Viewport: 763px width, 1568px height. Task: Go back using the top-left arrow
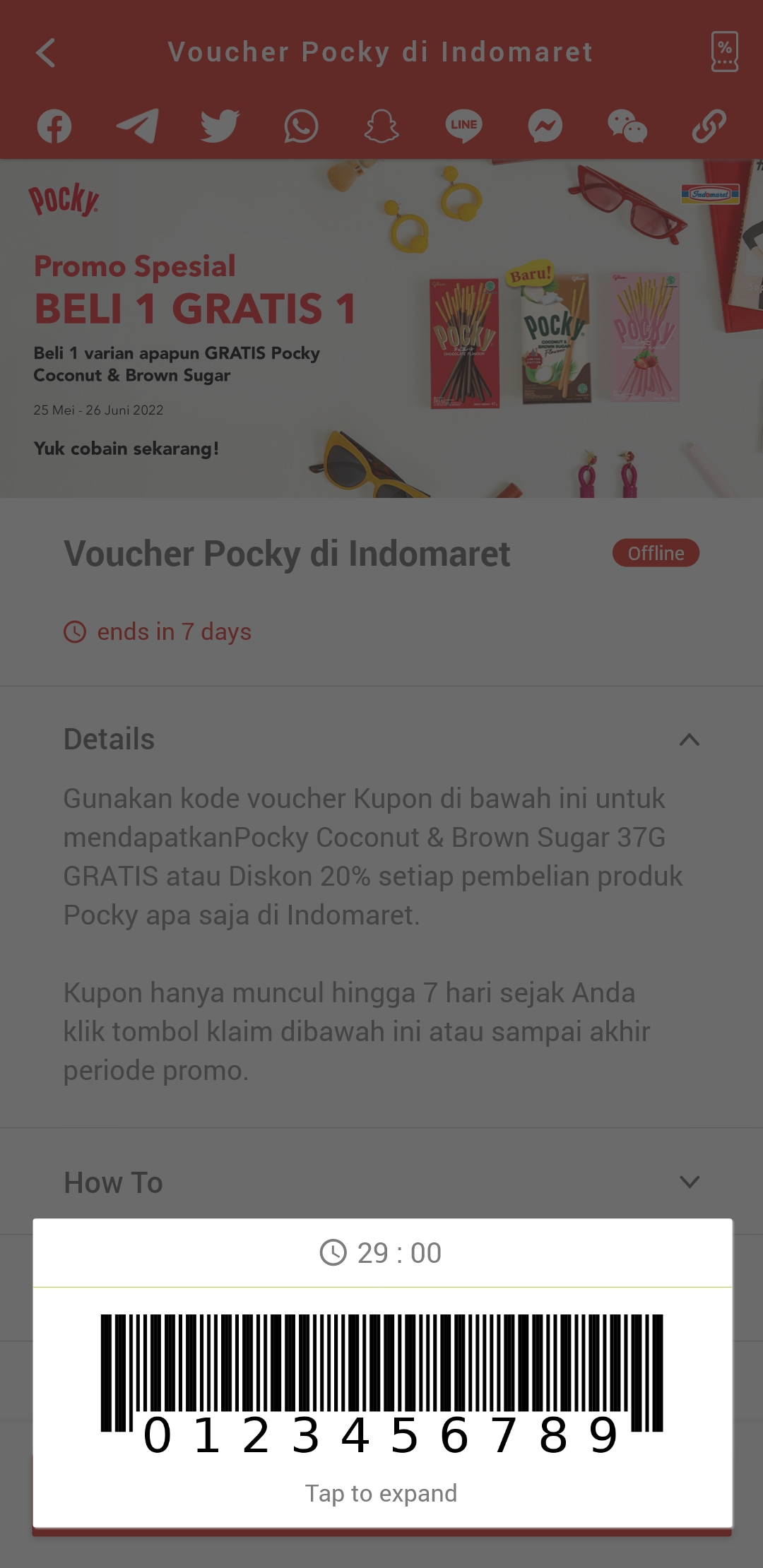click(x=46, y=53)
